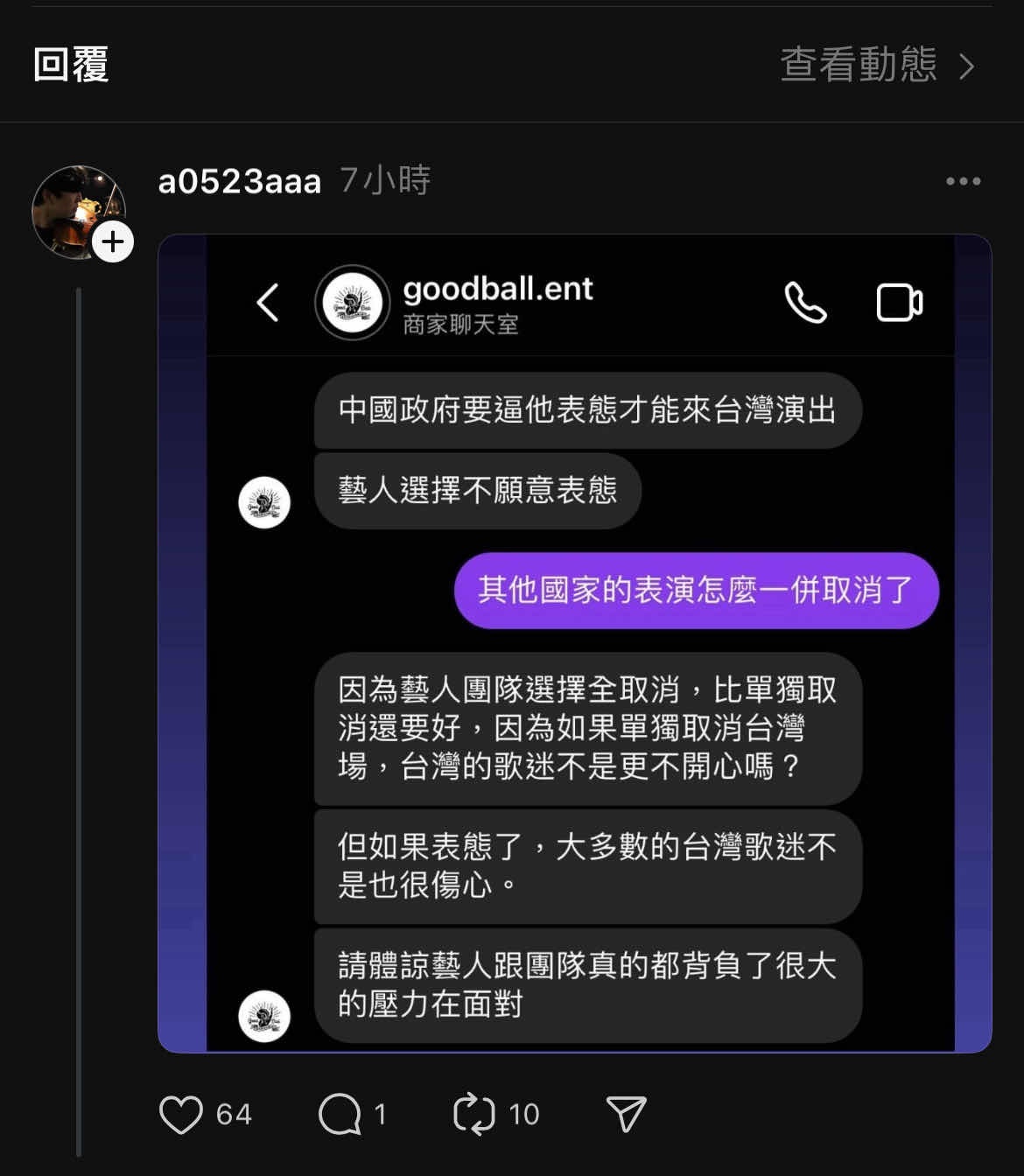Repost a0523aaa's reply
This screenshot has height=1176, width=1024.
coord(474,1114)
